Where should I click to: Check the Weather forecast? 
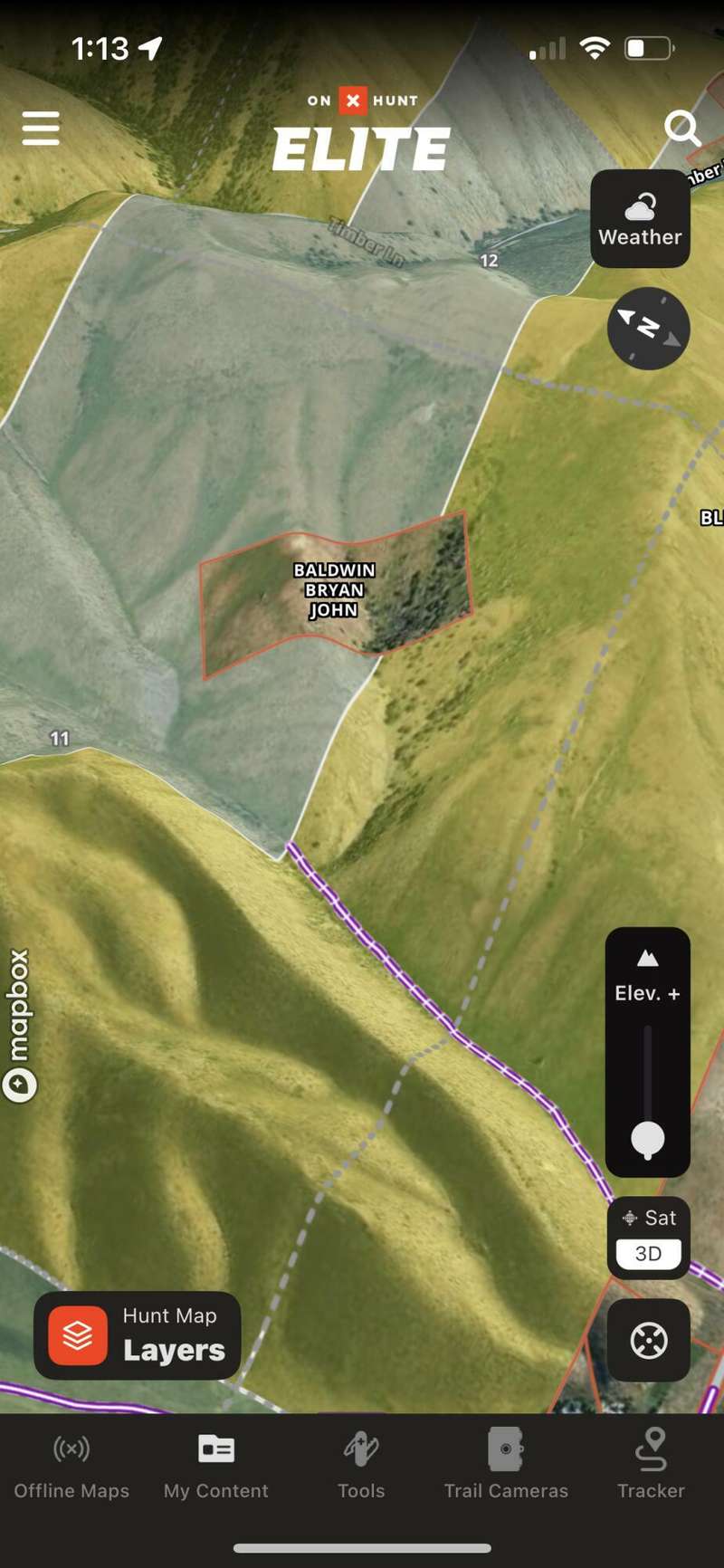(x=640, y=219)
